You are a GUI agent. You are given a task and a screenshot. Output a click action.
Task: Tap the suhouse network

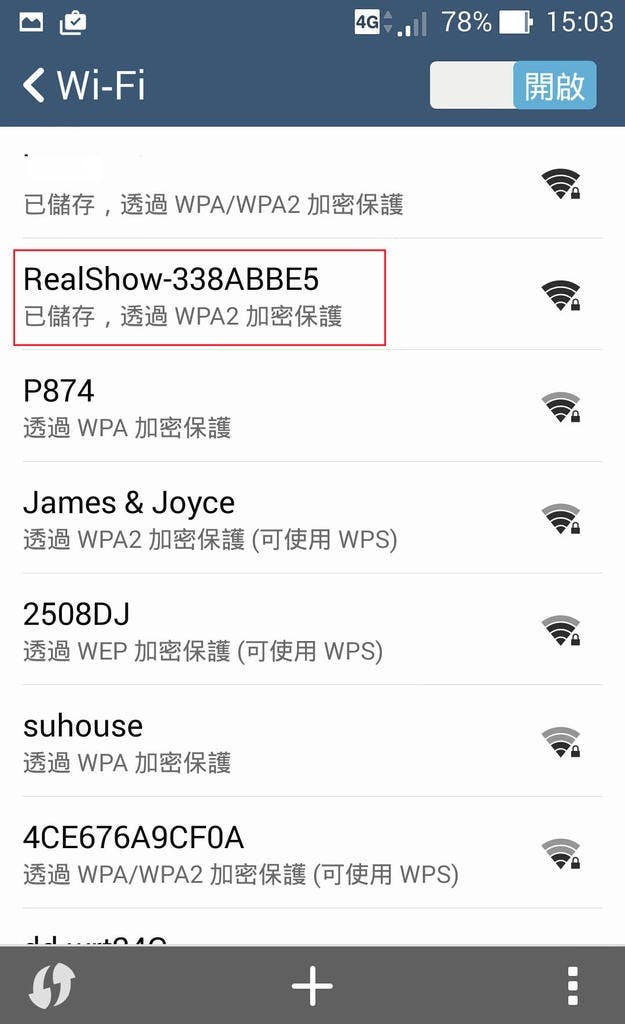[312, 741]
